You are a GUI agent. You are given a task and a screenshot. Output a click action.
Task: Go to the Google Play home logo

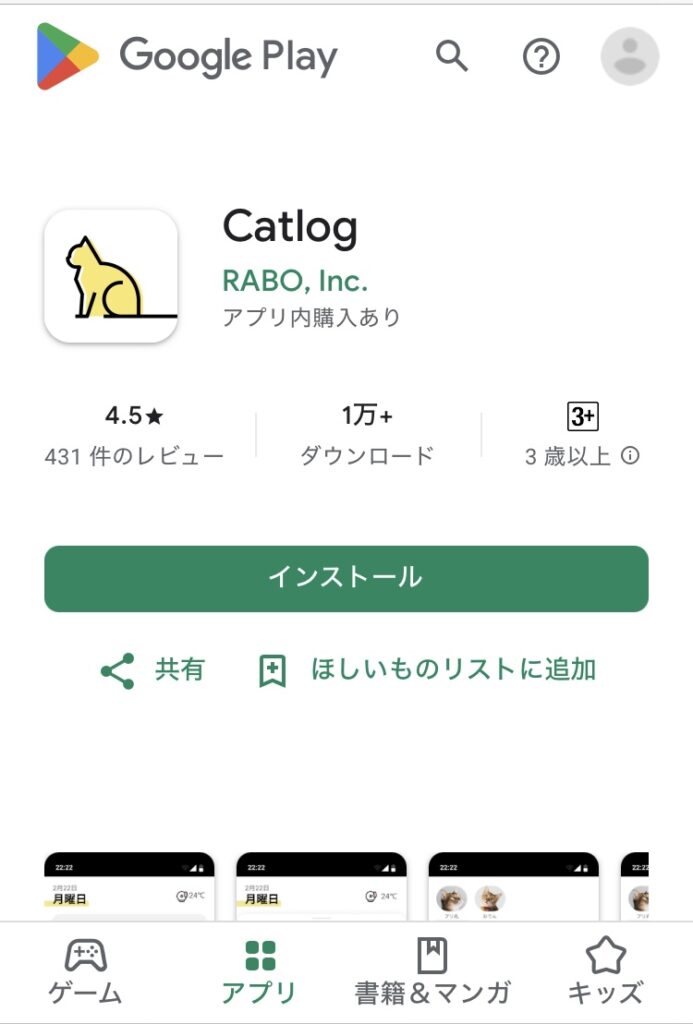(x=187, y=57)
